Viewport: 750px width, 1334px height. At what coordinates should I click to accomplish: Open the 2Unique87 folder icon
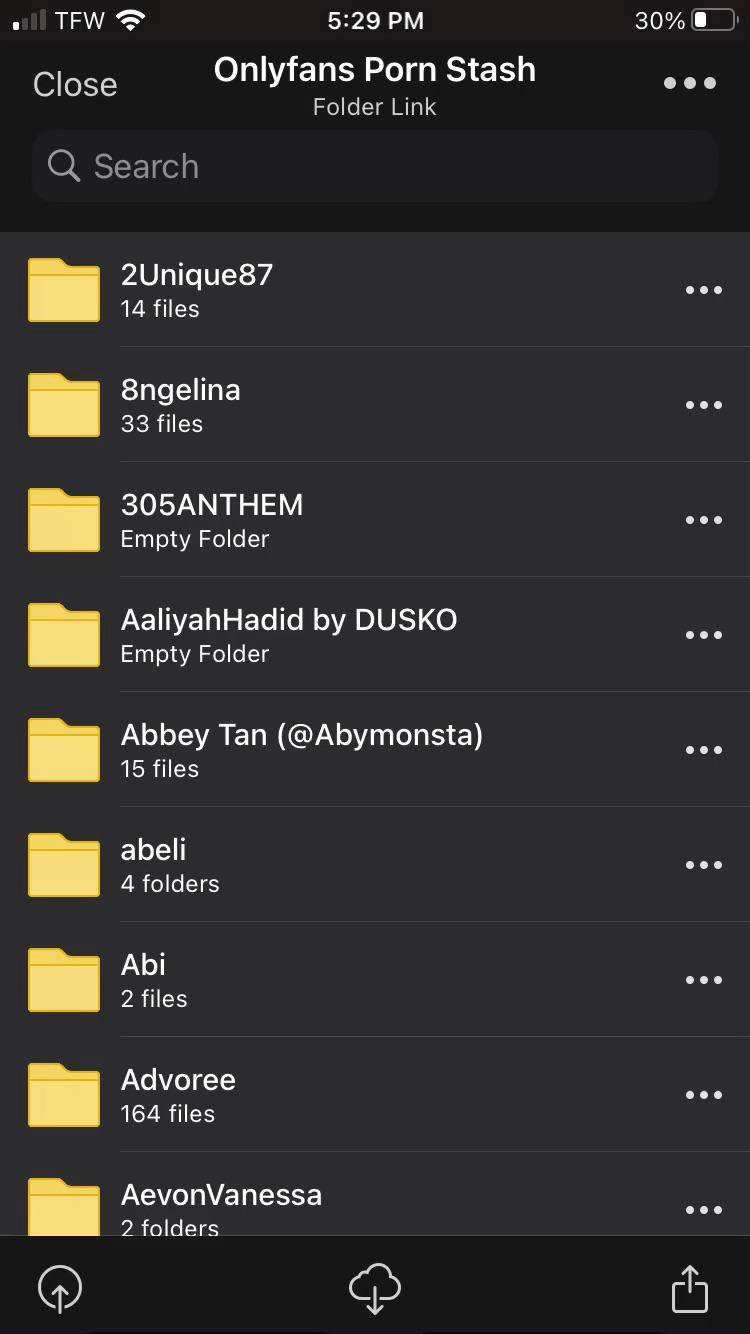(63, 289)
